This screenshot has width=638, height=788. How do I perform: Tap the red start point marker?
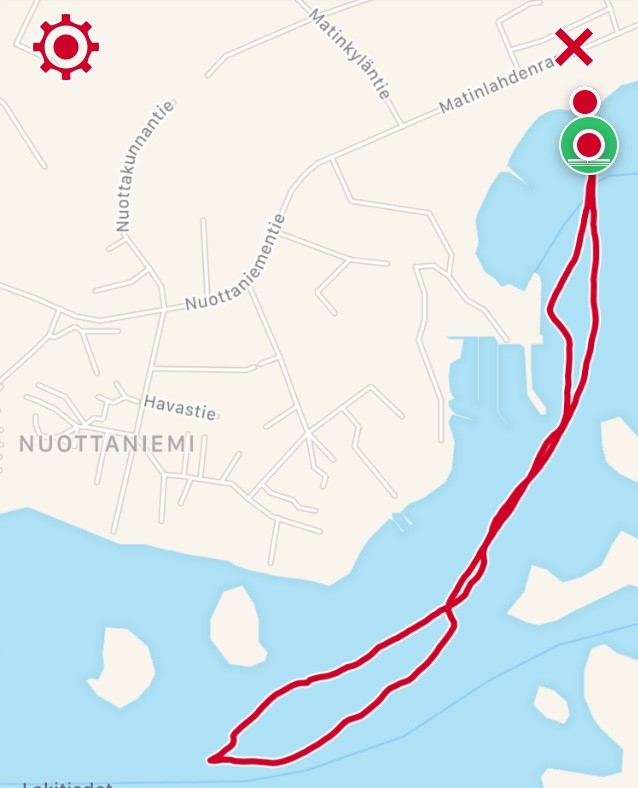pyautogui.click(x=585, y=101)
